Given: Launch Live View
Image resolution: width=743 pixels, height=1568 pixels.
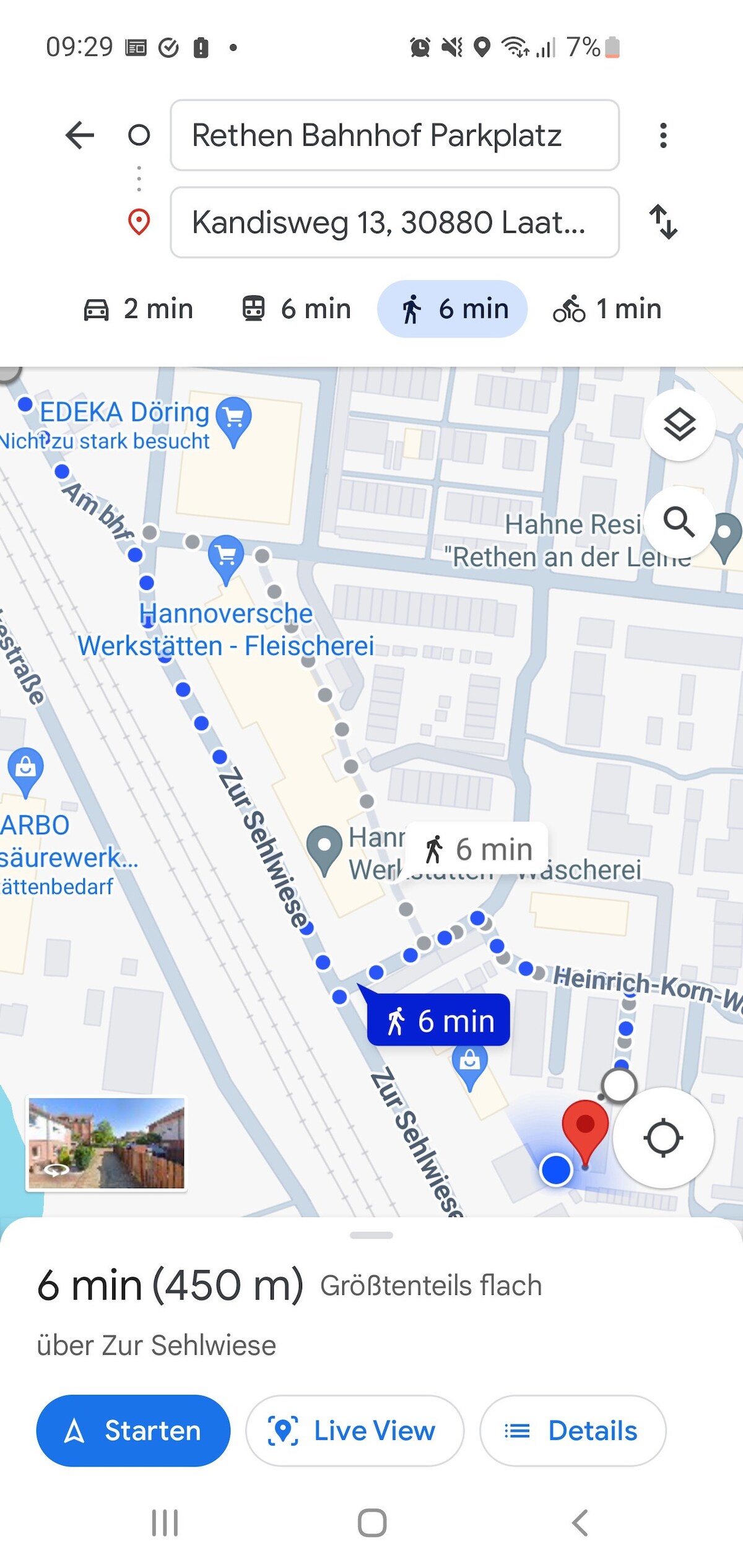Looking at the screenshot, I should click(354, 1431).
